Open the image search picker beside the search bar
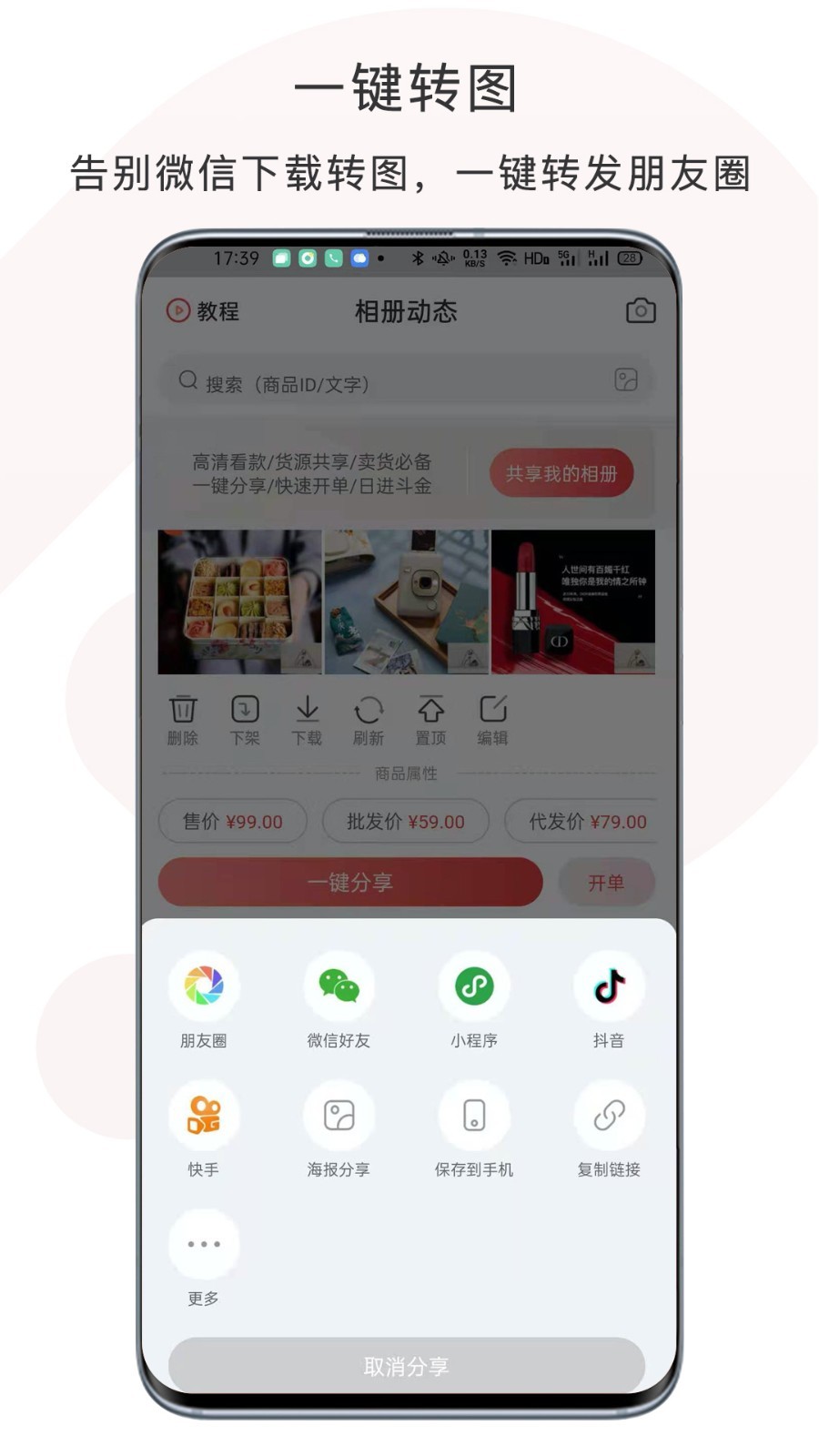 coord(626,380)
